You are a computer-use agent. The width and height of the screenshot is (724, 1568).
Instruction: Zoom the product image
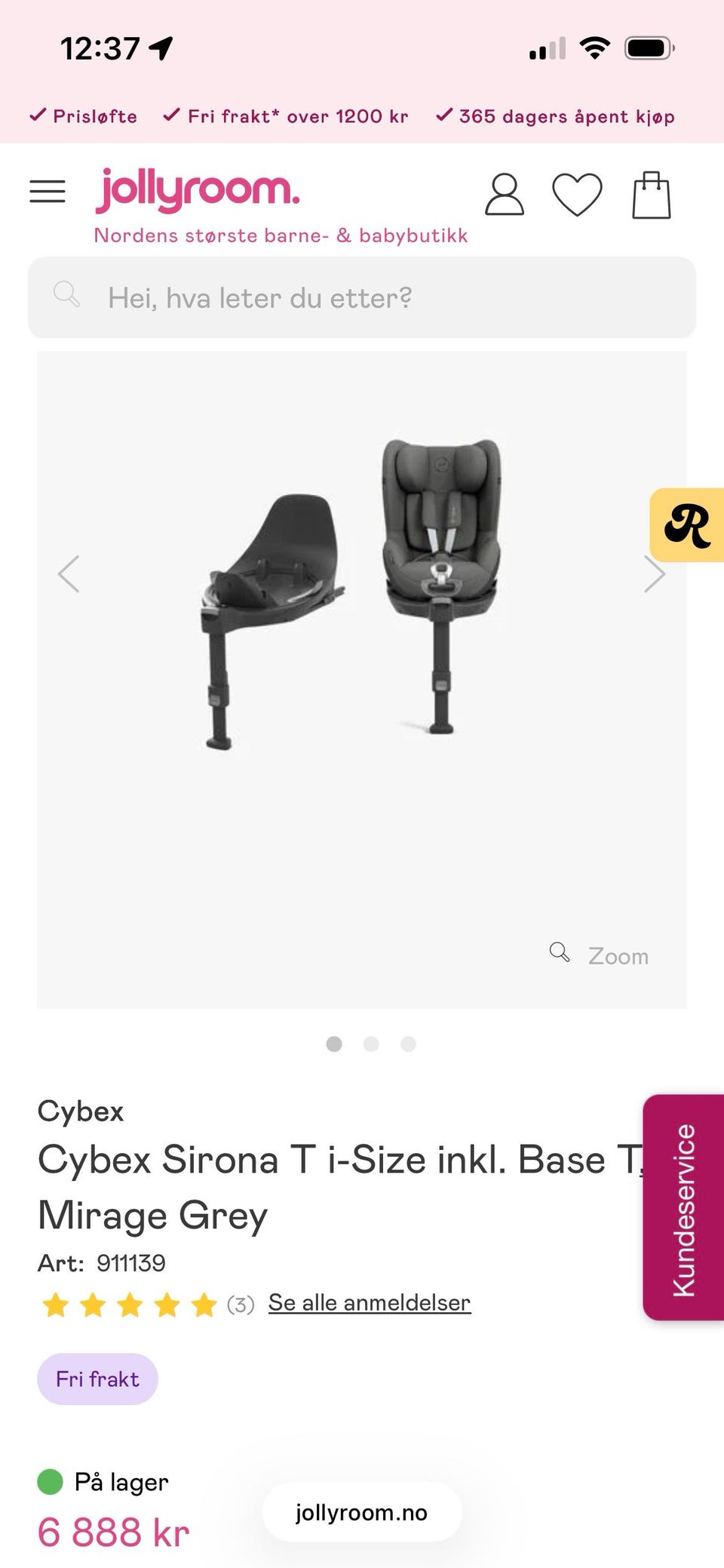coord(601,955)
